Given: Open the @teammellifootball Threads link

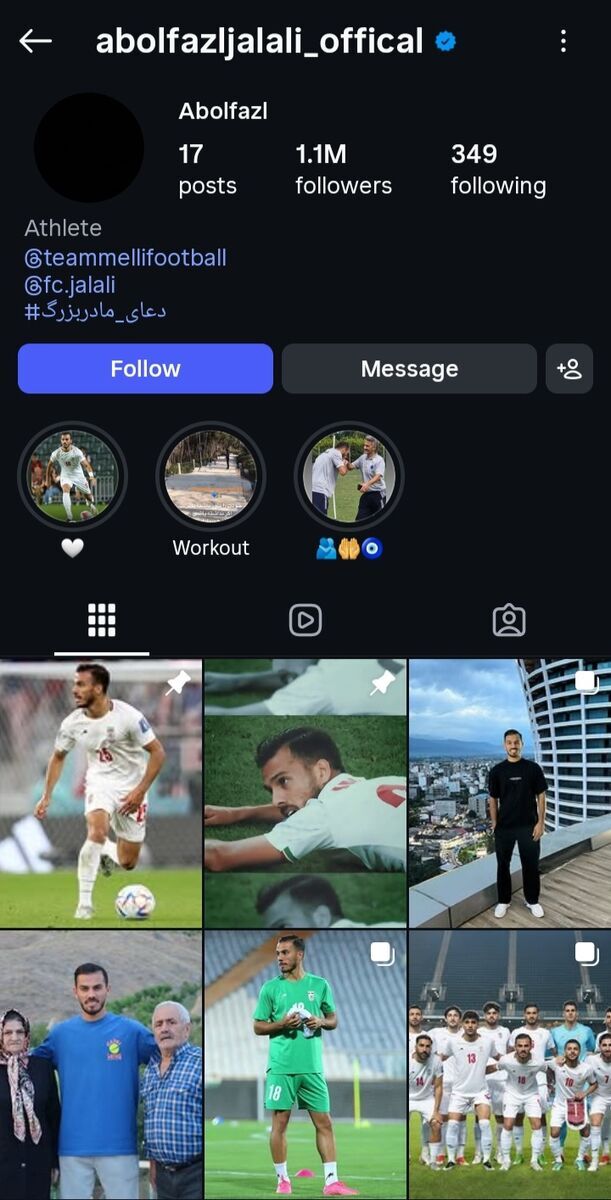Looking at the screenshot, I should 125,258.
